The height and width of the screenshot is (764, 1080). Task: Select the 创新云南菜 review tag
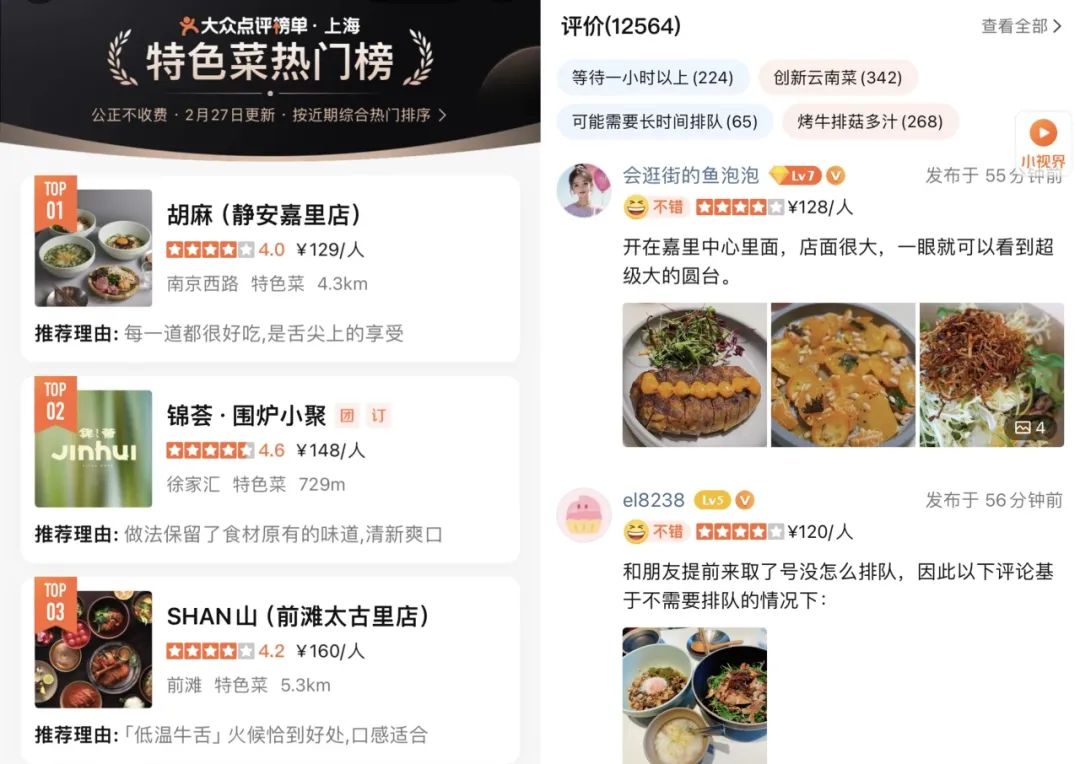838,78
